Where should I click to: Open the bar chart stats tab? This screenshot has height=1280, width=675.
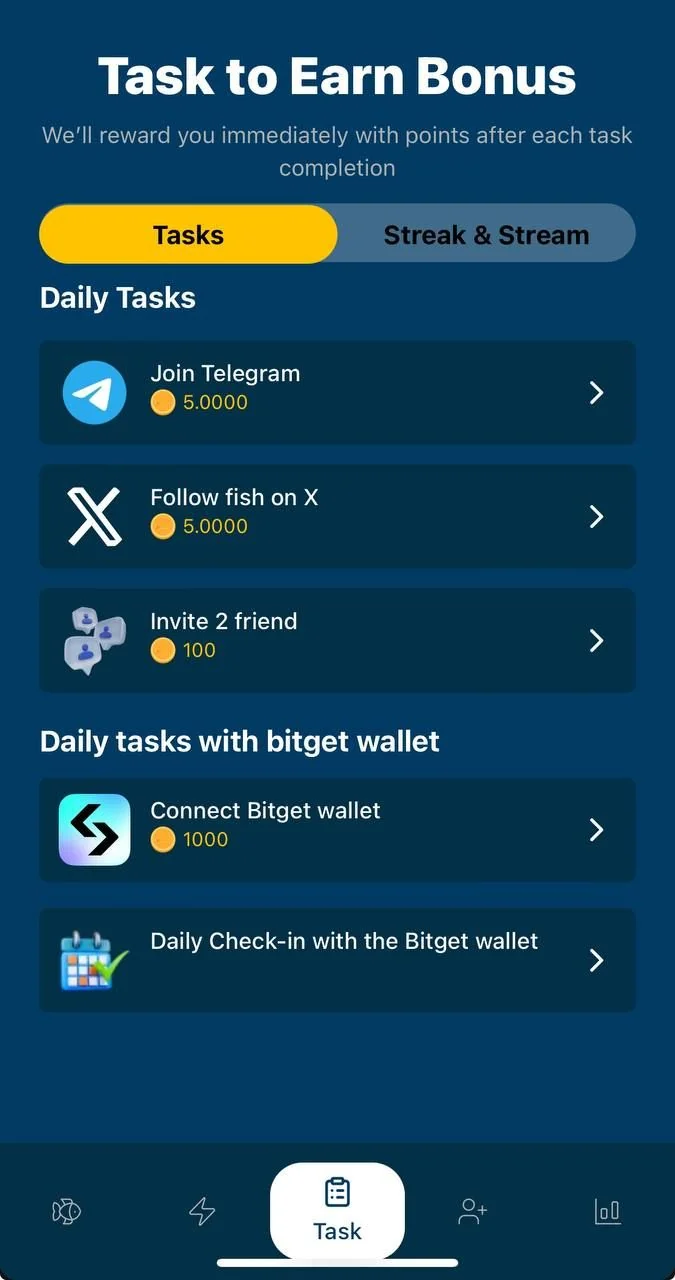[x=608, y=1212]
